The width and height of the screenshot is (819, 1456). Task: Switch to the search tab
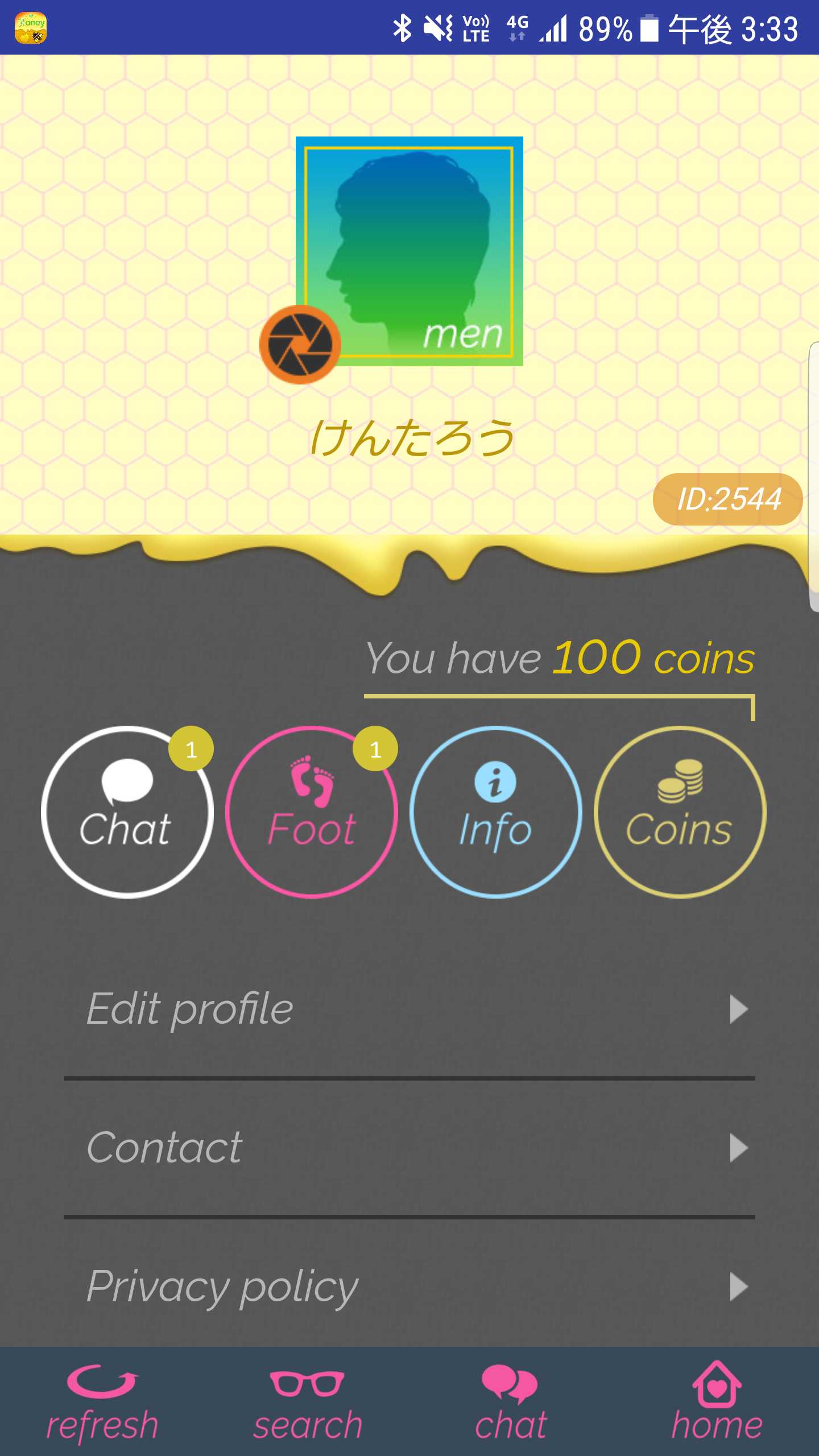(307, 1403)
